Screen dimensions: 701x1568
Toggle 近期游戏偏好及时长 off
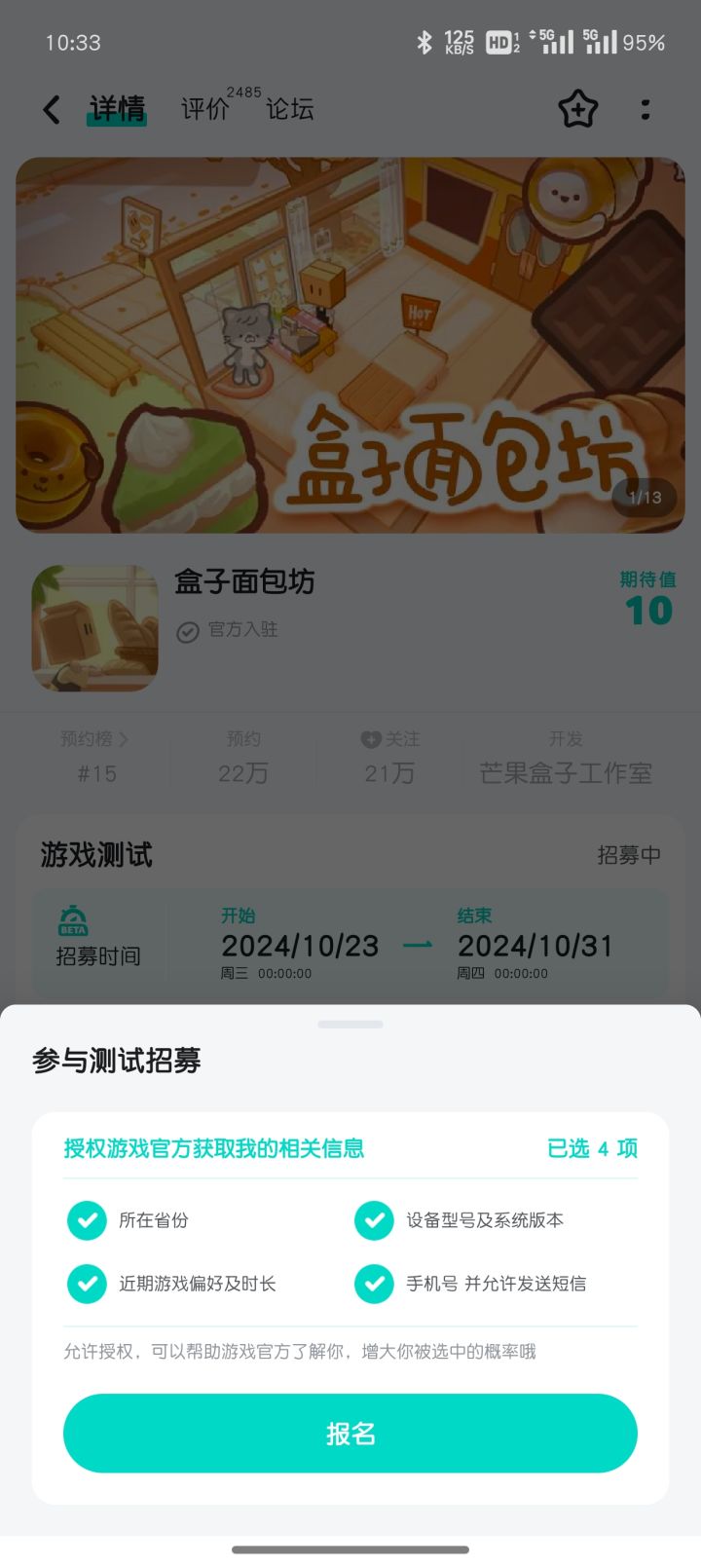coord(87,1284)
